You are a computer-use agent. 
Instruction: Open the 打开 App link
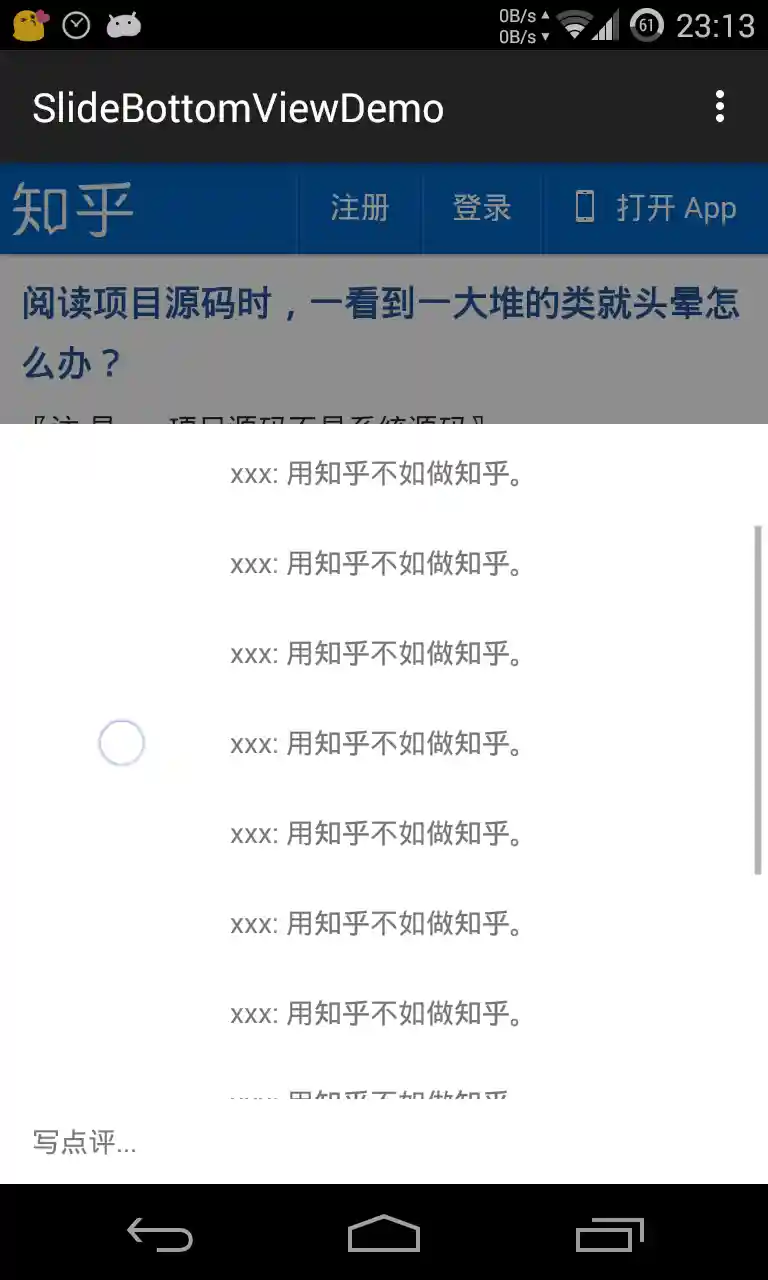(x=656, y=208)
